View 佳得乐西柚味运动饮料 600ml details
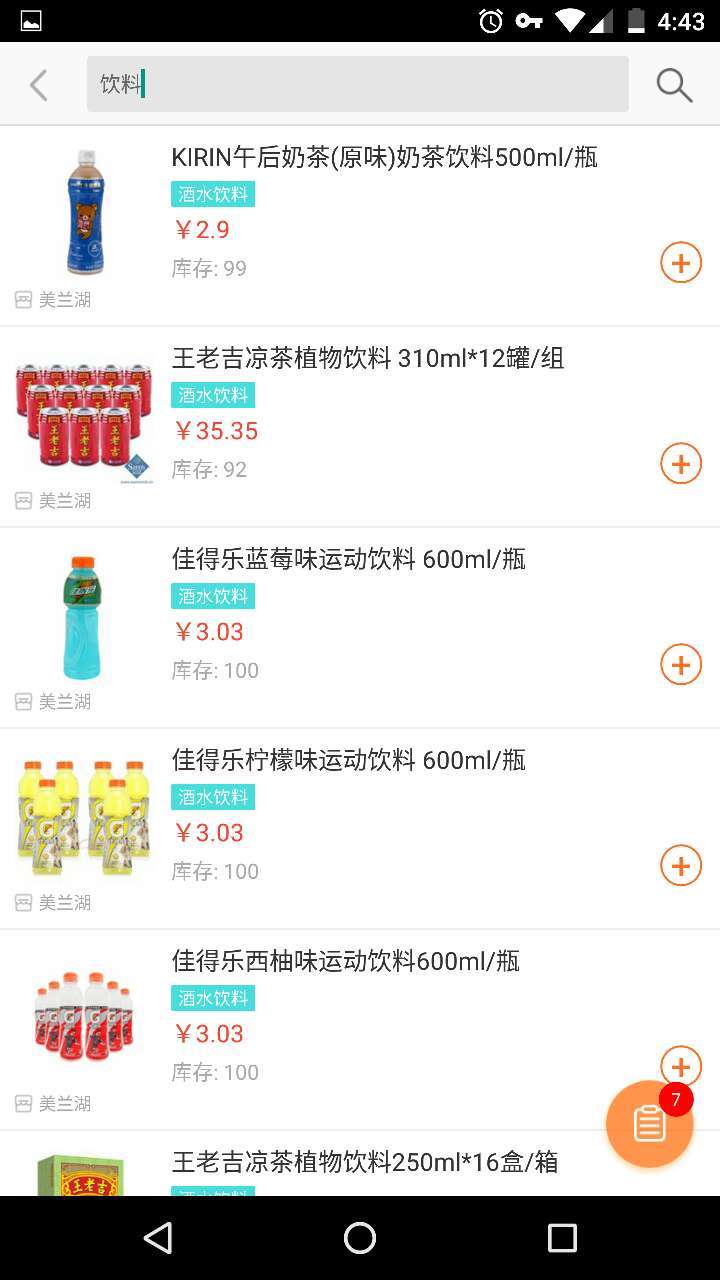 click(x=345, y=961)
